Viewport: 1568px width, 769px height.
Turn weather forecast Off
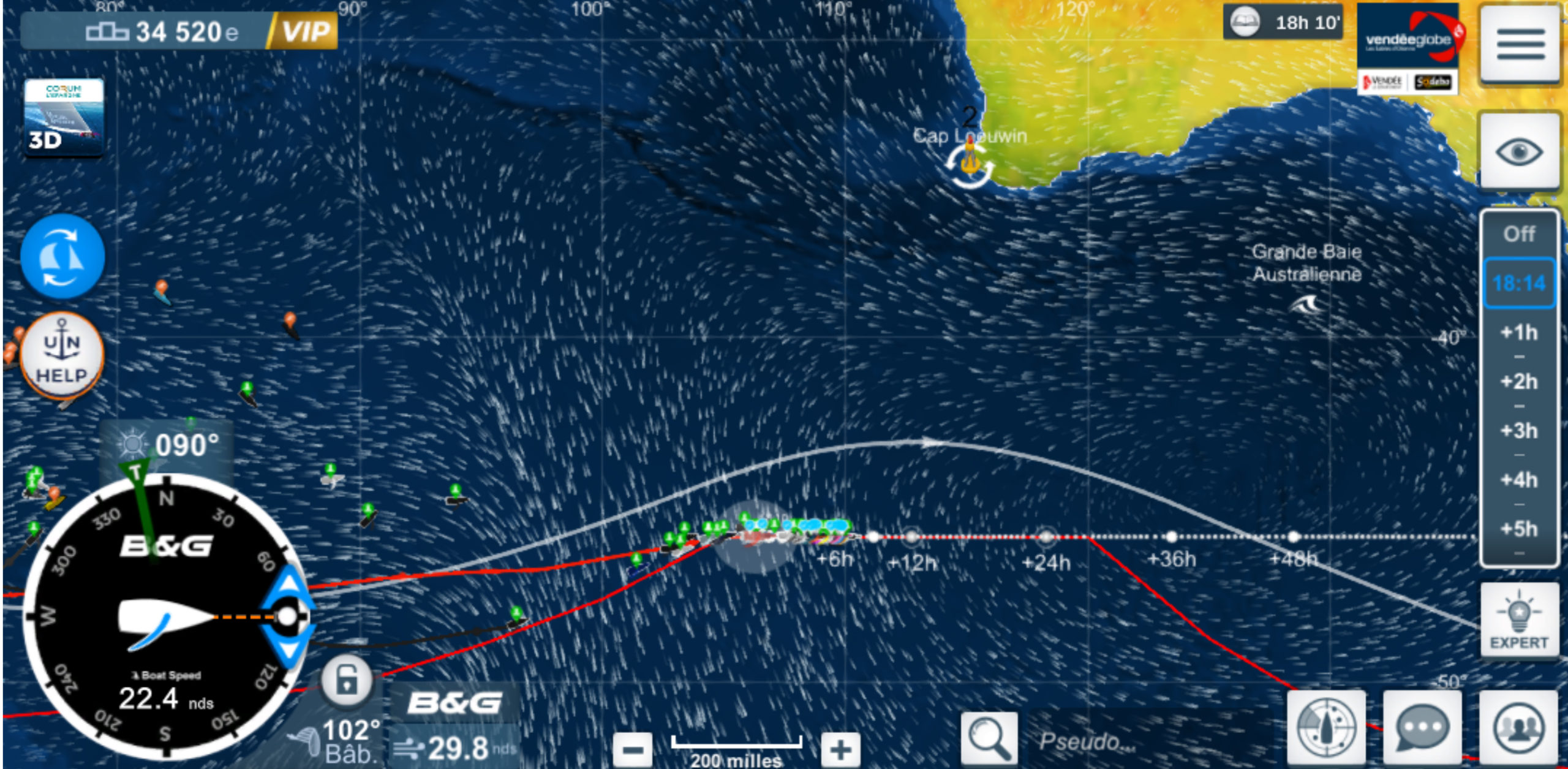point(1518,234)
